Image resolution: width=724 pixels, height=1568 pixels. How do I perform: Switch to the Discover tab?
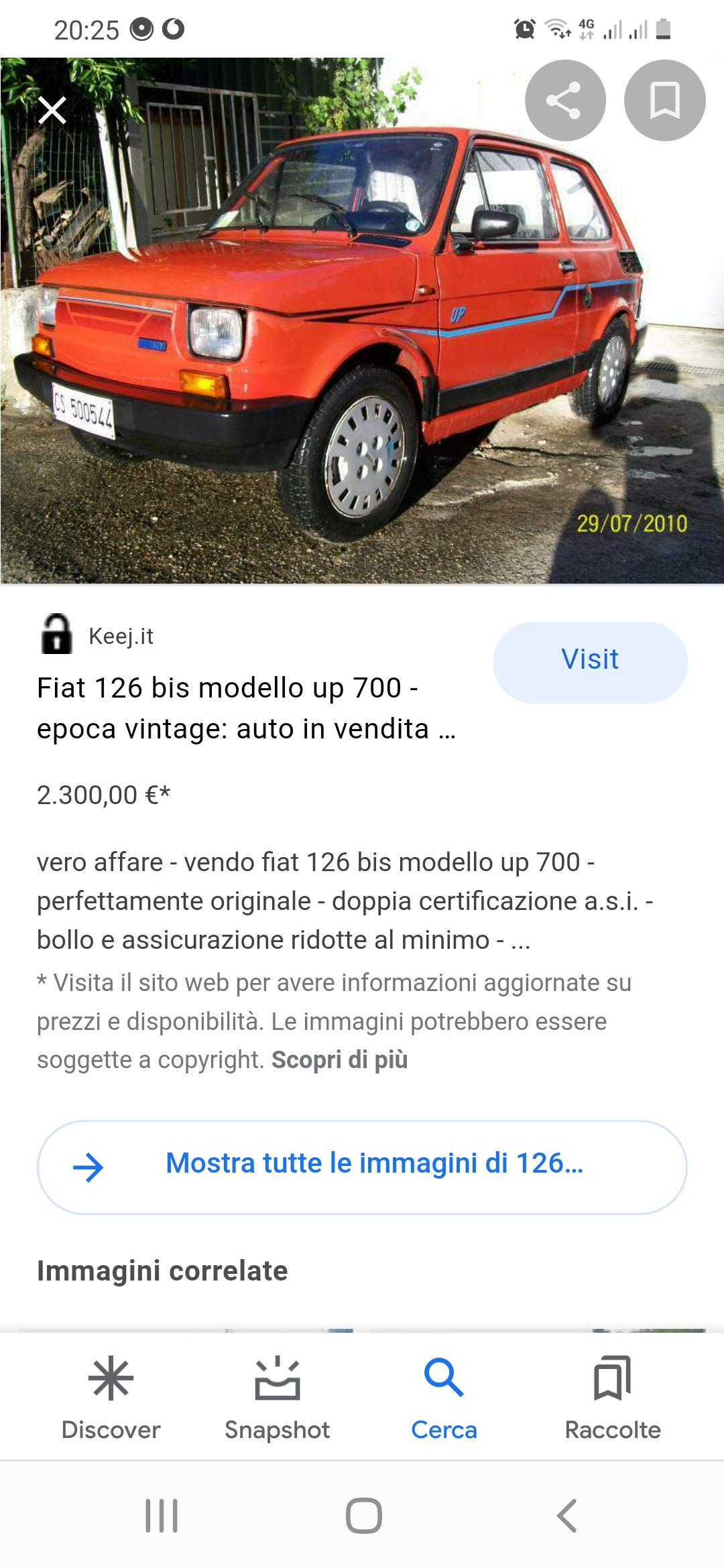click(x=111, y=1398)
